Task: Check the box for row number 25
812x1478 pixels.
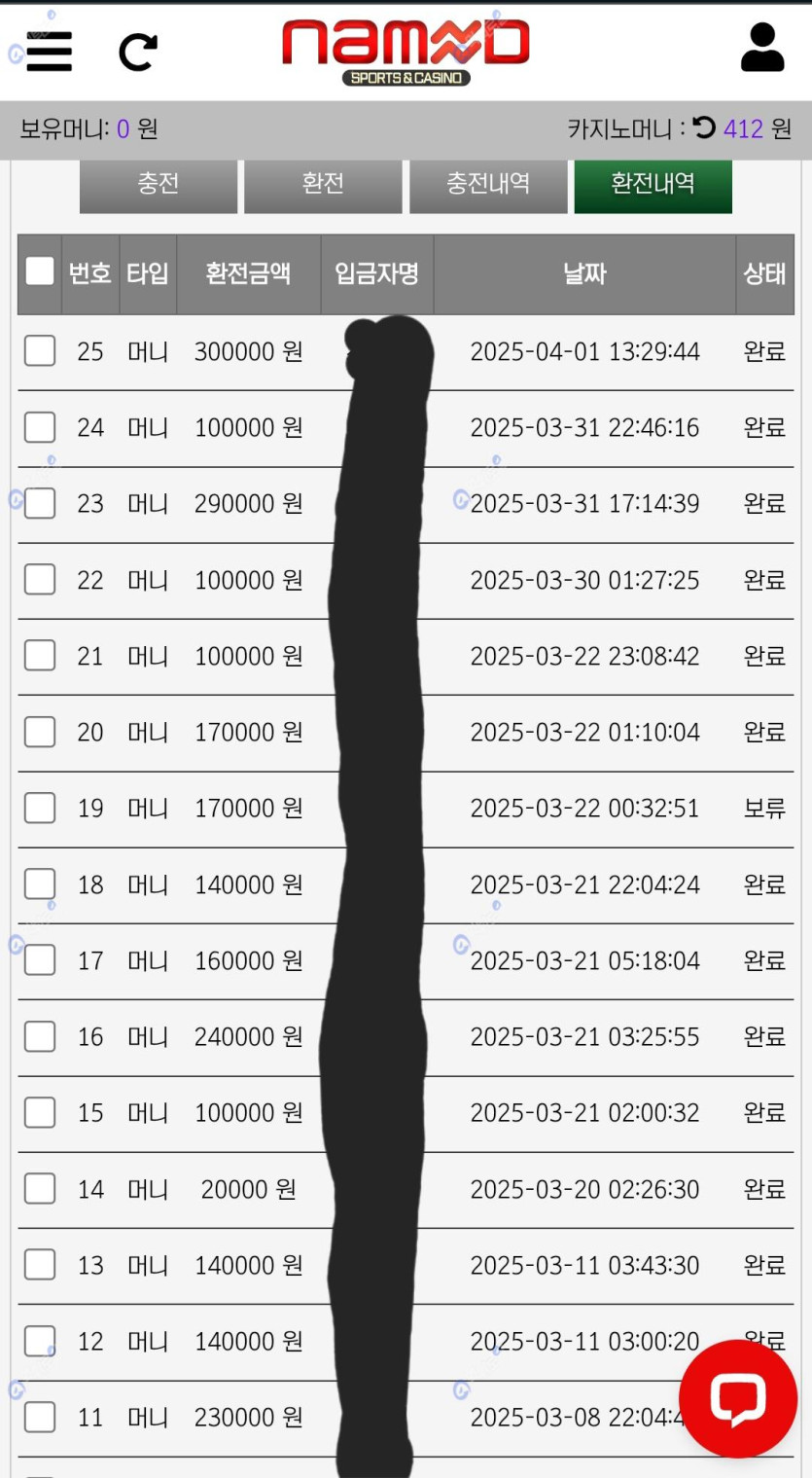Action: 40,350
